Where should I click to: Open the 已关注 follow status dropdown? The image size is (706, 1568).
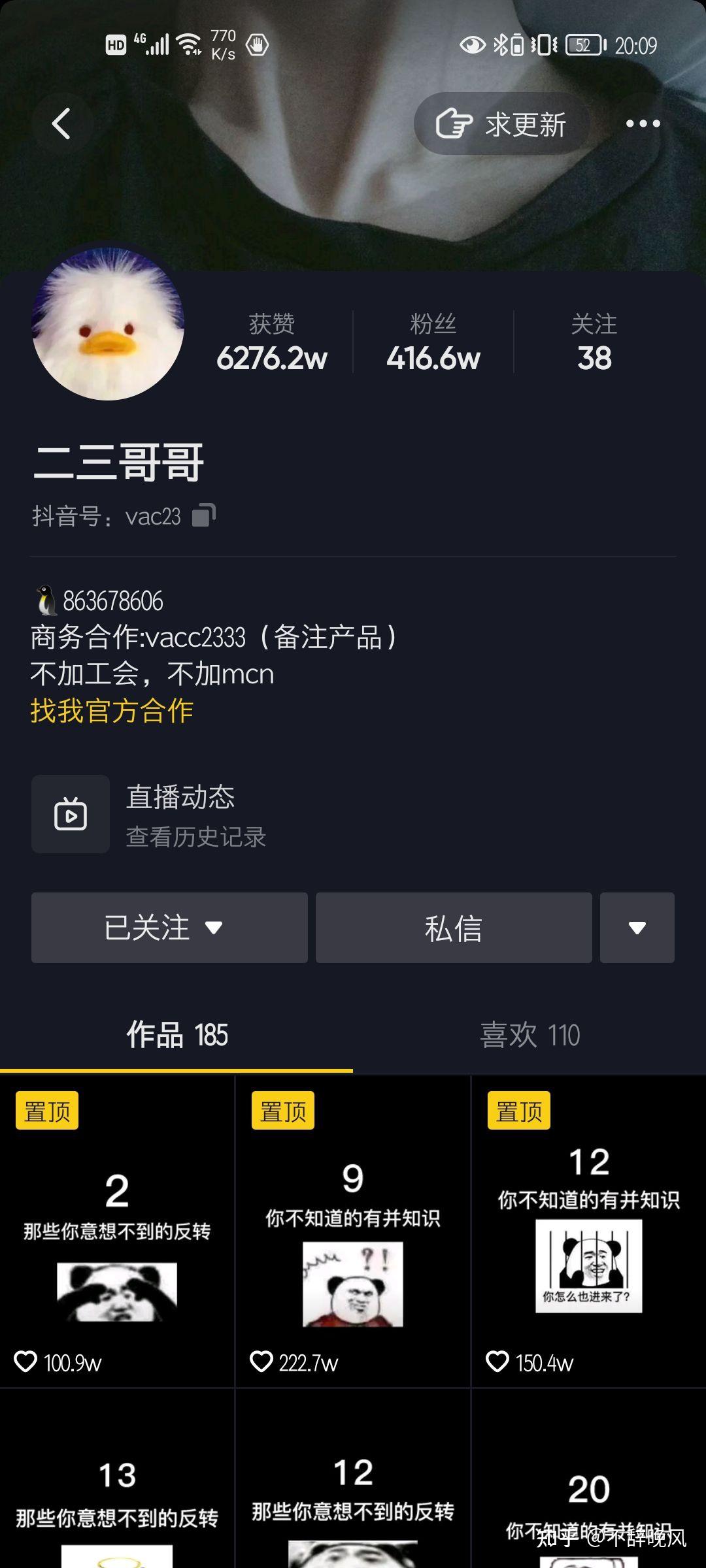[169, 928]
